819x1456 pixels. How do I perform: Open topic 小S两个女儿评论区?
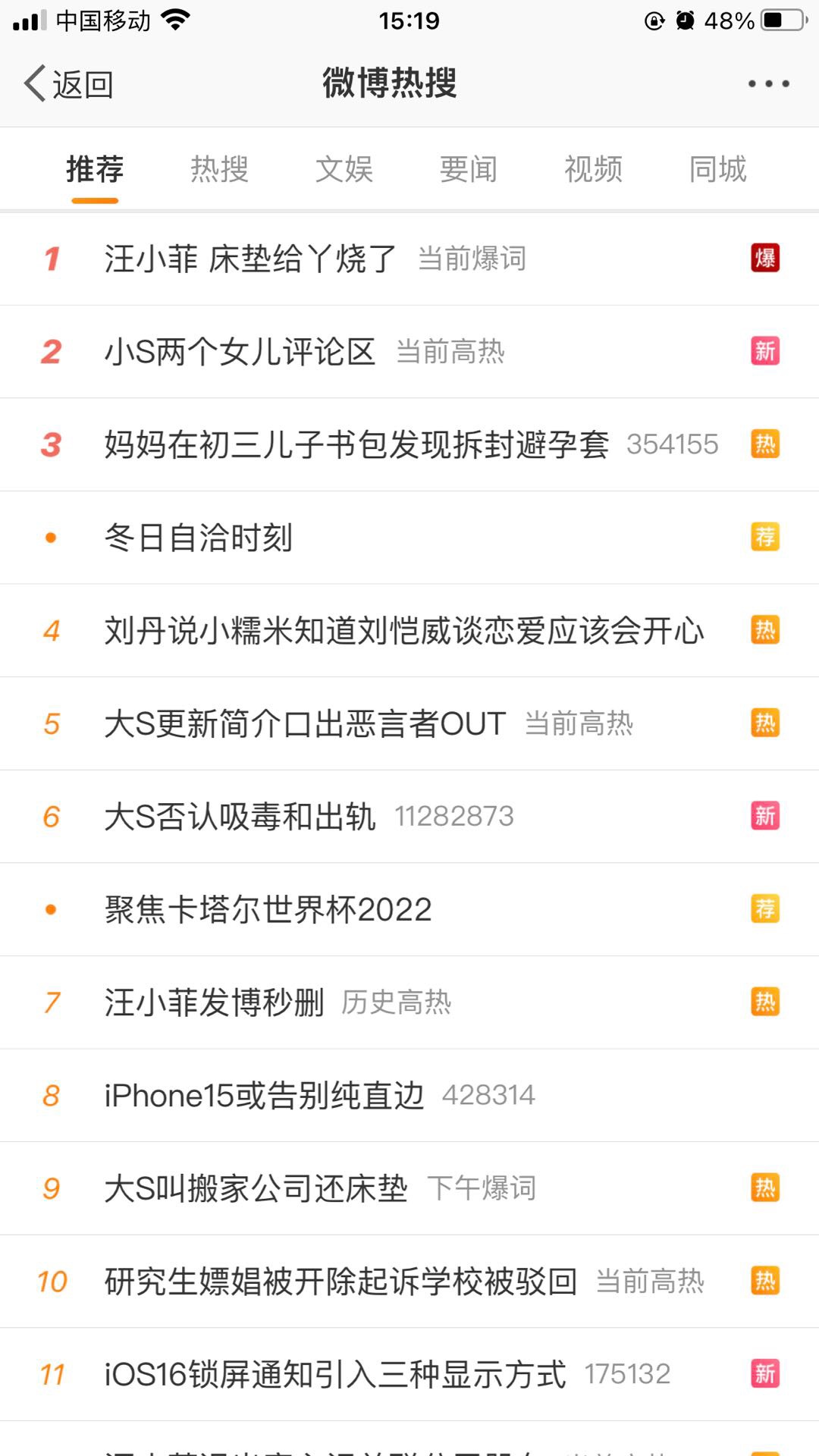[240, 352]
